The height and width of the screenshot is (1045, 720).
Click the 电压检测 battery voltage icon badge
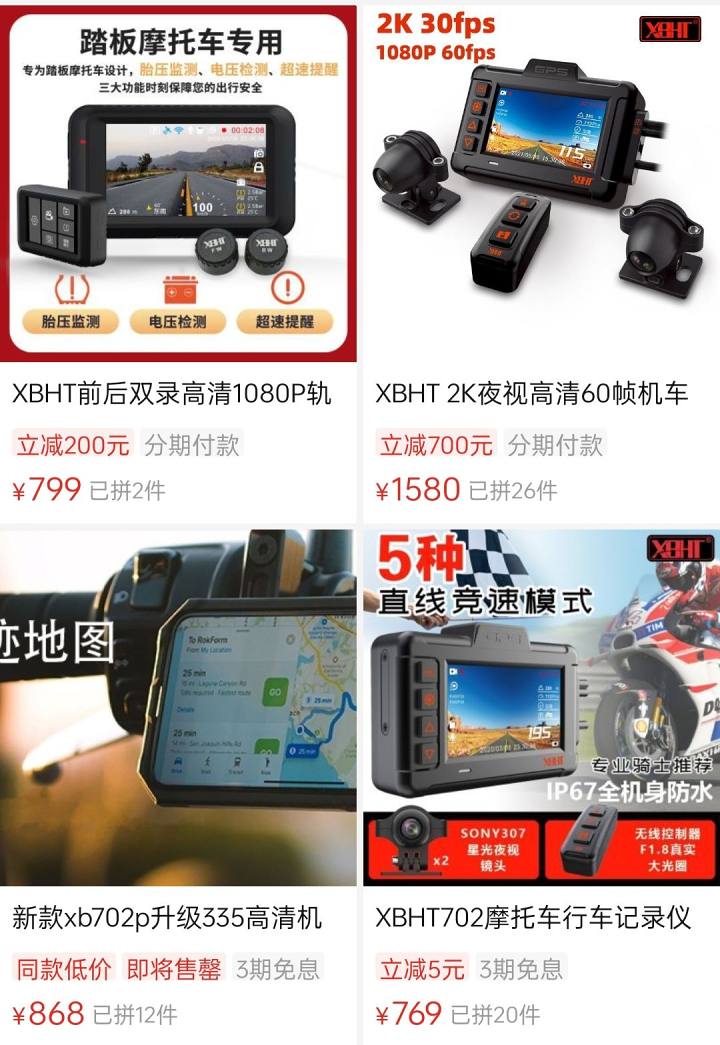coord(179,320)
